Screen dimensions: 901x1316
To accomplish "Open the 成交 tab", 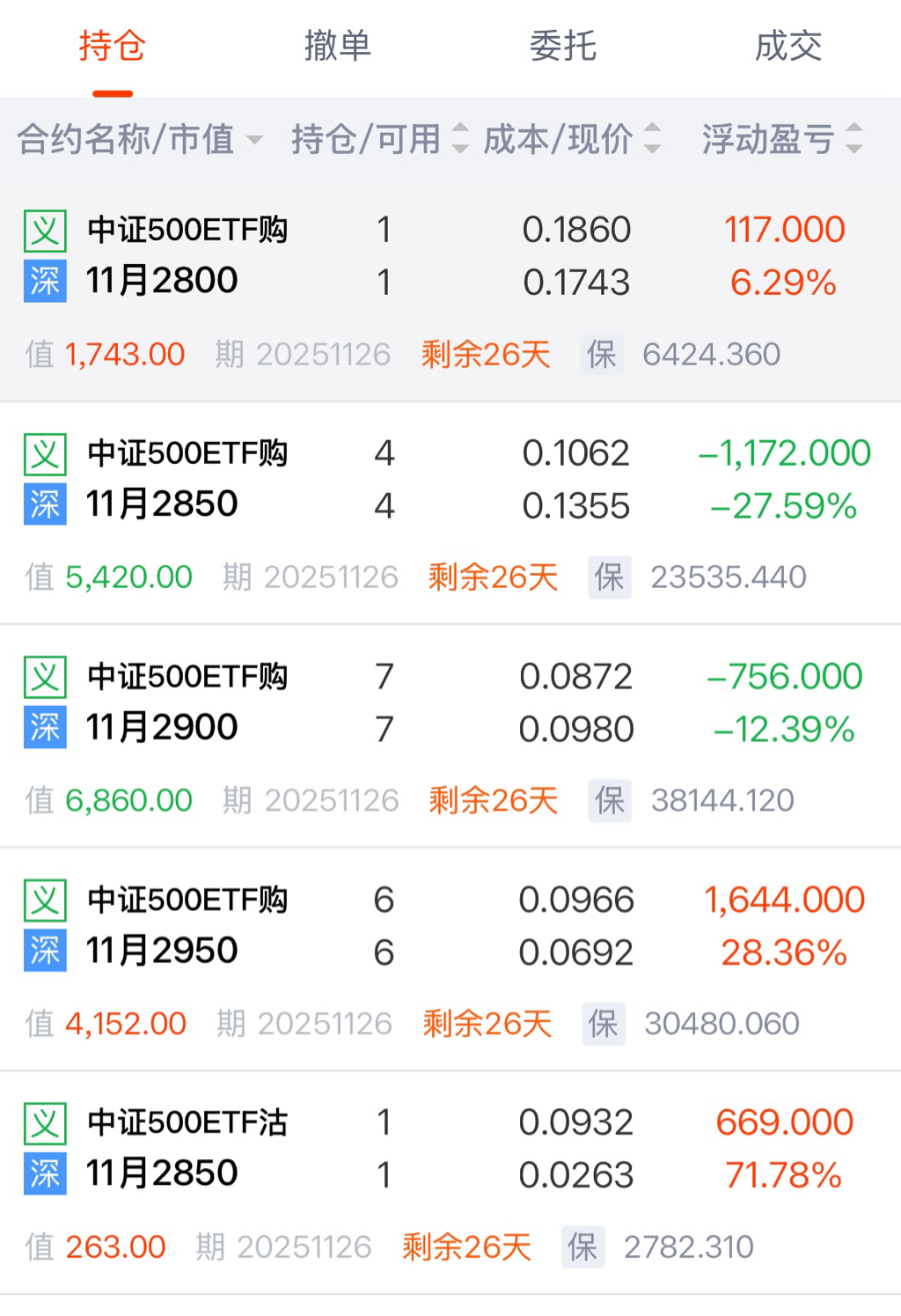I will click(x=787, y=46).
